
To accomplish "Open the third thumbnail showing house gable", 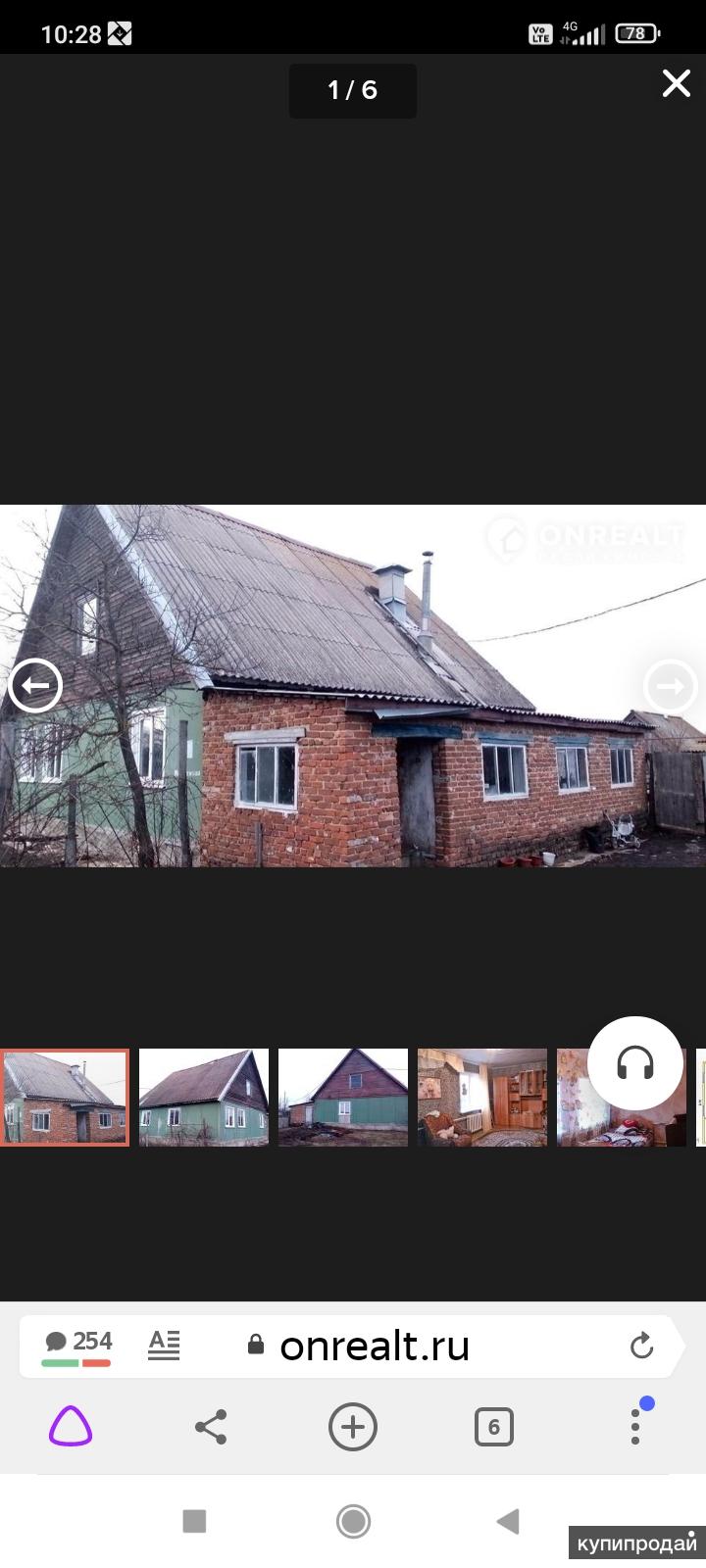I will (343, 1098).
